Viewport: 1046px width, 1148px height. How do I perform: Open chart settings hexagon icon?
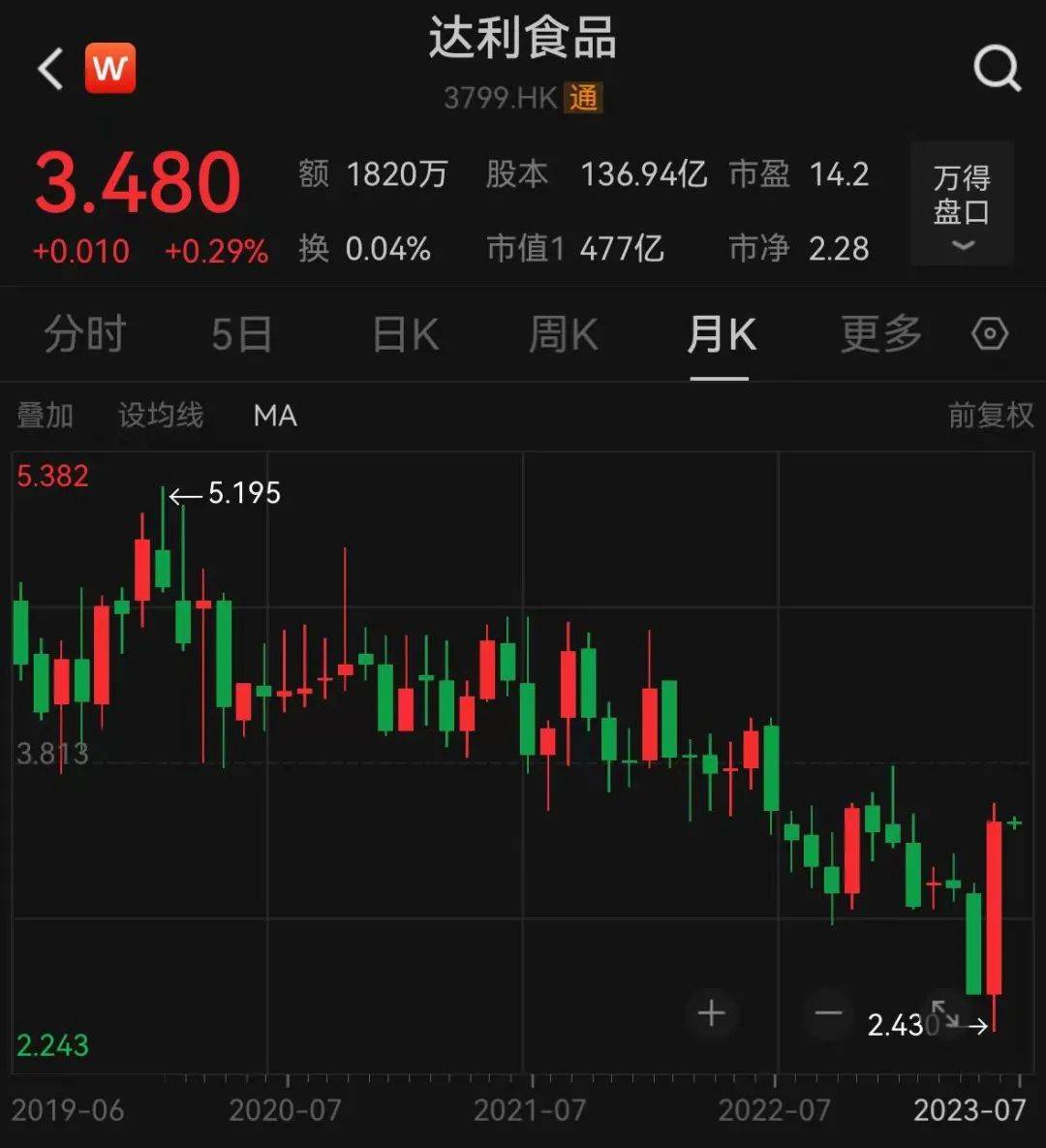pyautogui.click(x=989, y=334)
